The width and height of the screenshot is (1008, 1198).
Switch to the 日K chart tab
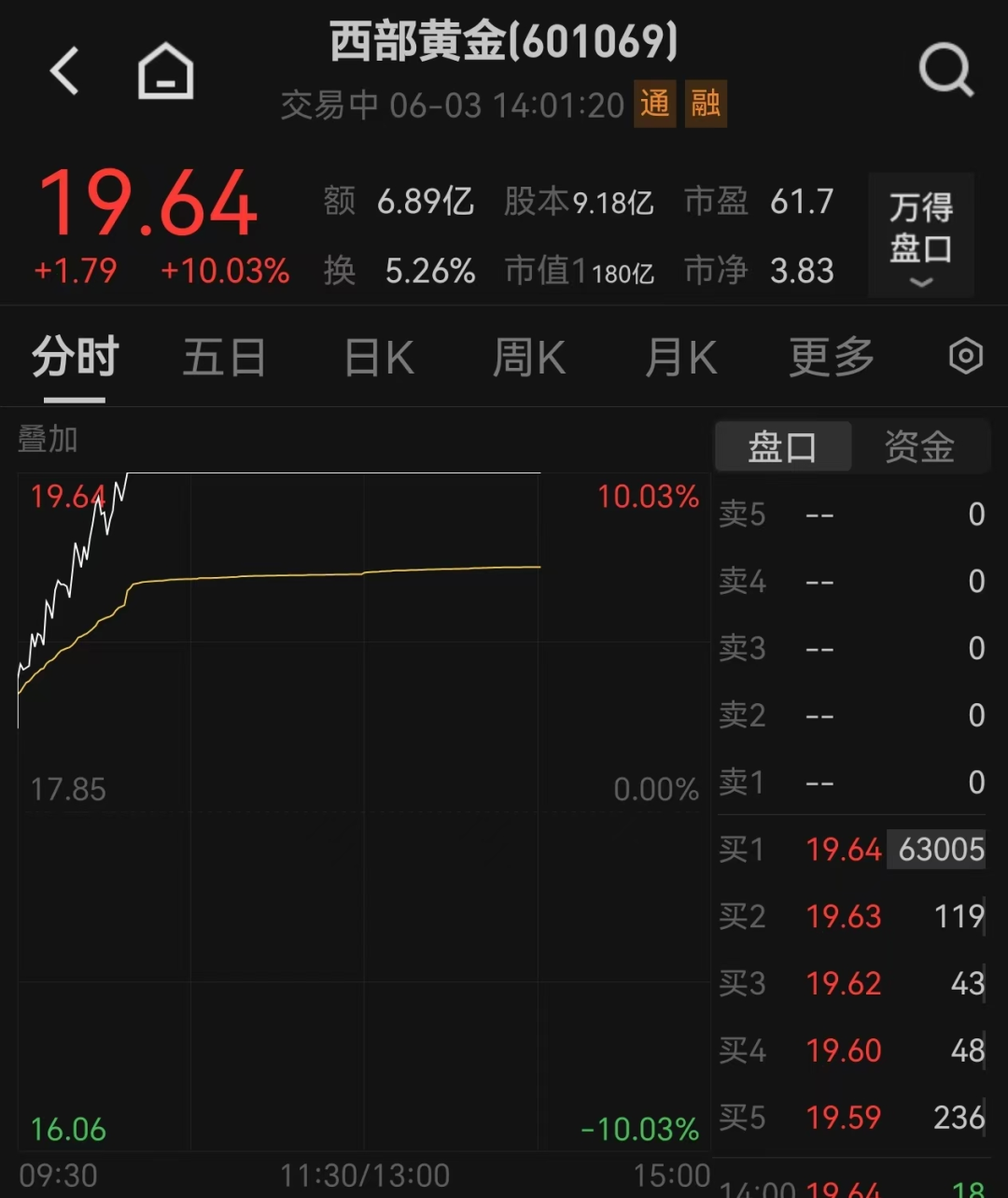click(x=379, y=358)
